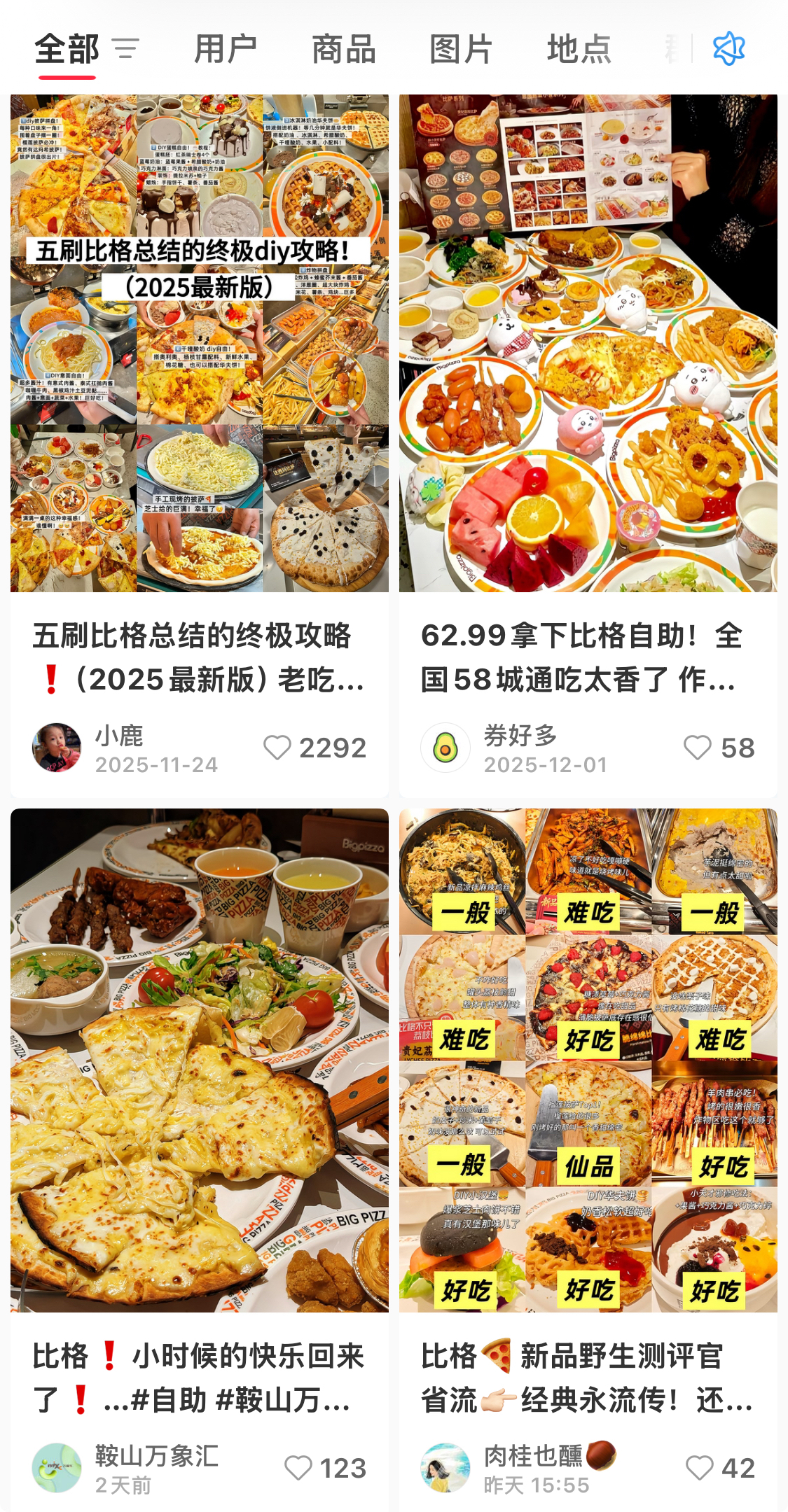Viewport: 788px width, 1512px height.
Task: Open the 小时候的快乐回来了 post
Action: [199, 1060]
